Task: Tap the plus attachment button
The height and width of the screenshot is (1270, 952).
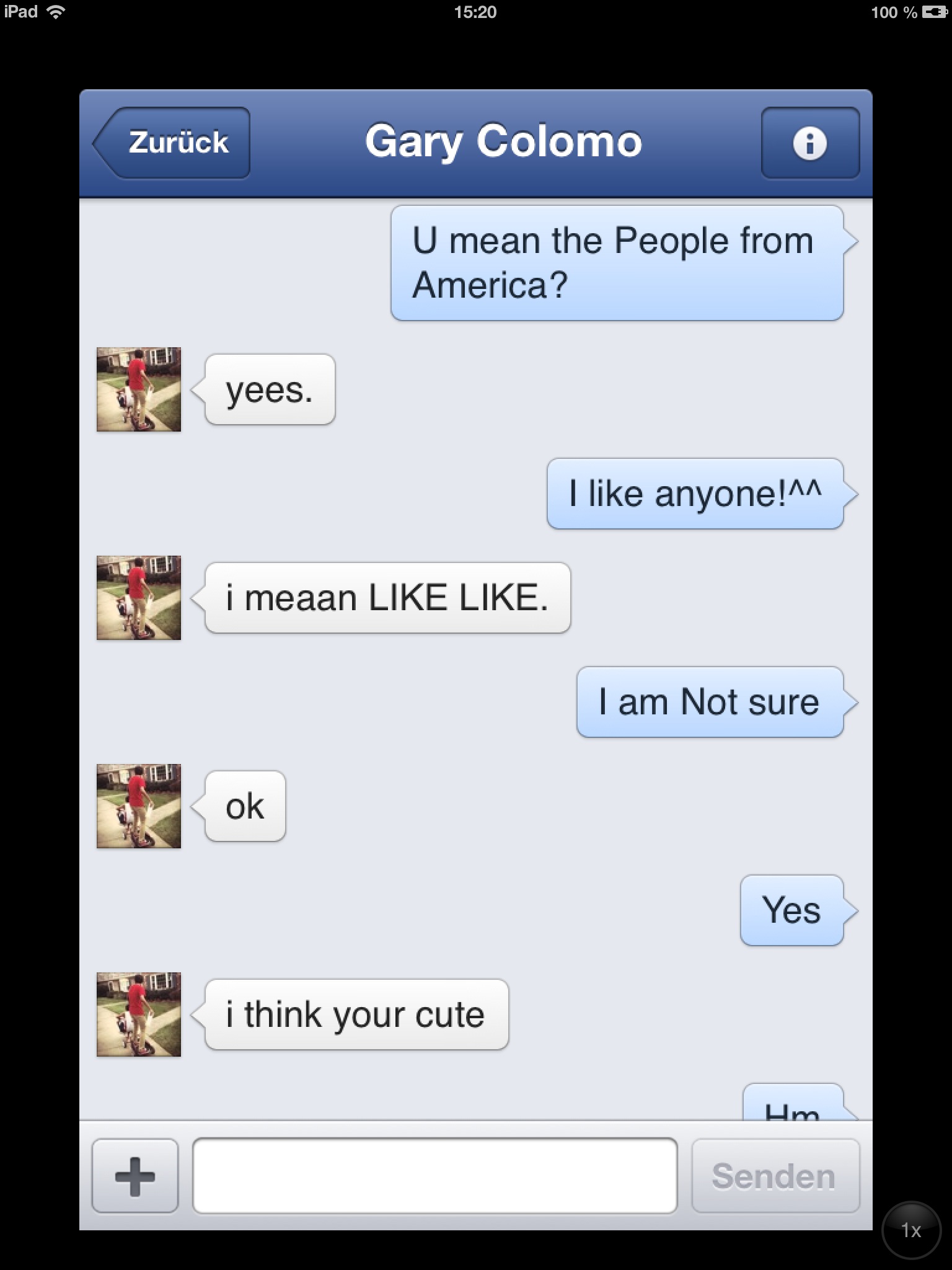Action: (134, 1176)
